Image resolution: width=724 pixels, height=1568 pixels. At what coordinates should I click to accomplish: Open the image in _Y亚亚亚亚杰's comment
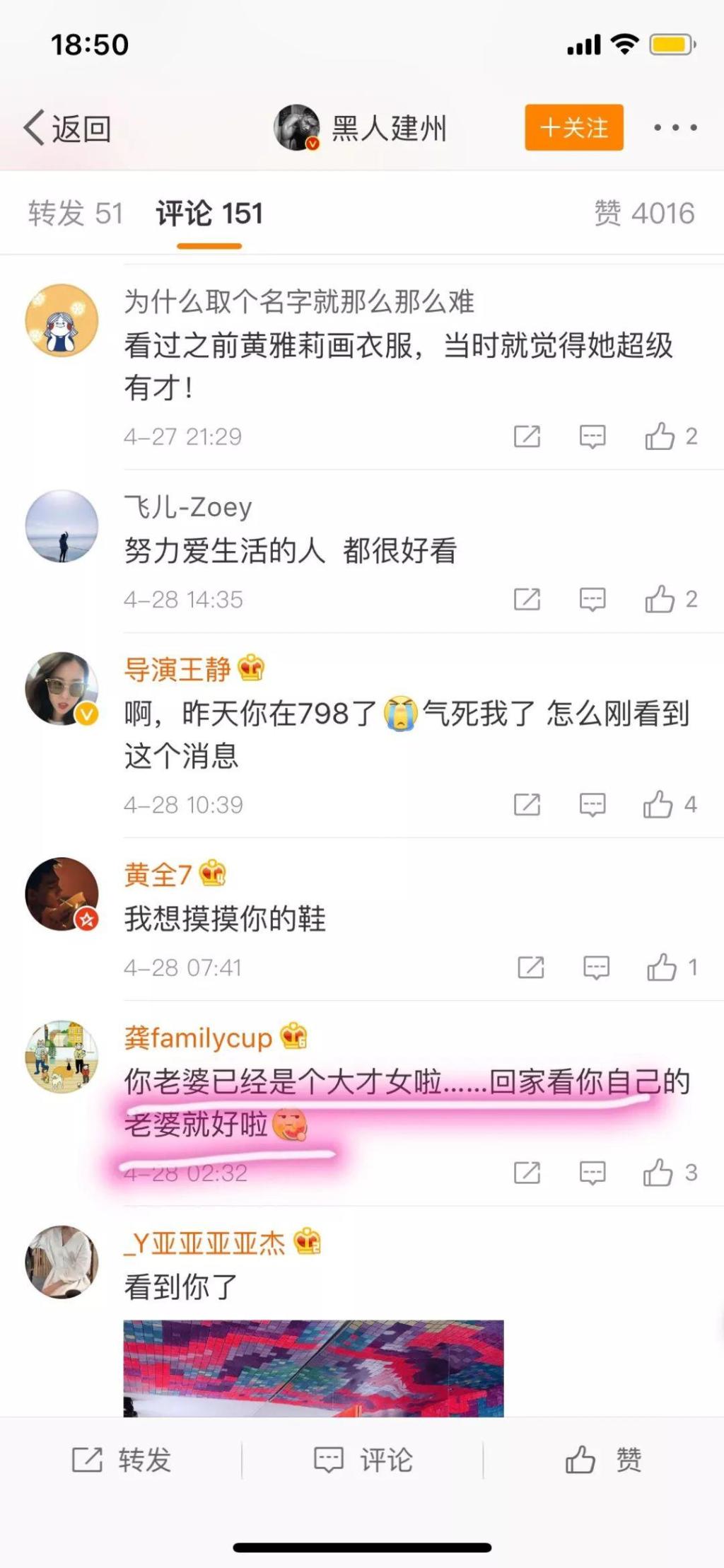coord(313,1367)
